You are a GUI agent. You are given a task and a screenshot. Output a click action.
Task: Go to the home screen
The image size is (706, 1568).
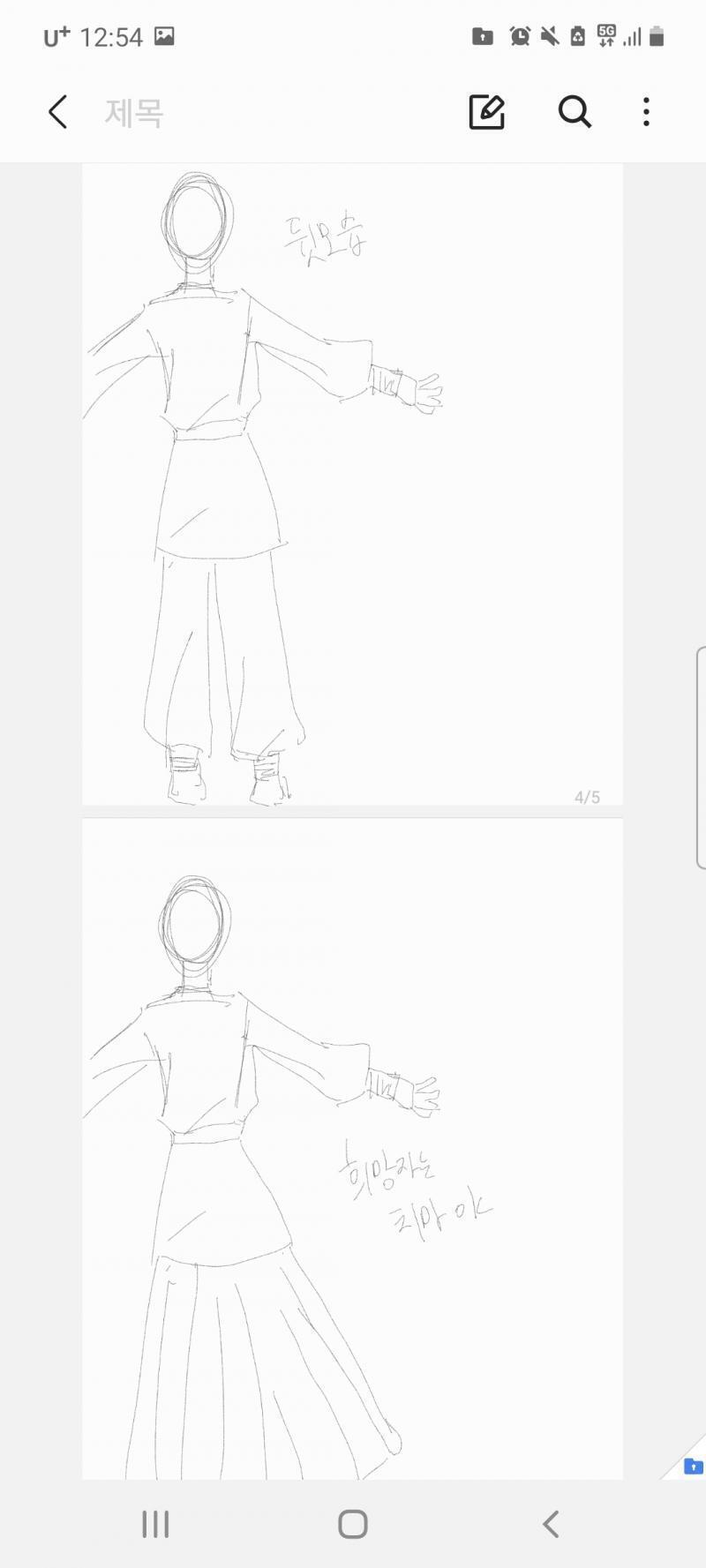tap(353, 1524)
